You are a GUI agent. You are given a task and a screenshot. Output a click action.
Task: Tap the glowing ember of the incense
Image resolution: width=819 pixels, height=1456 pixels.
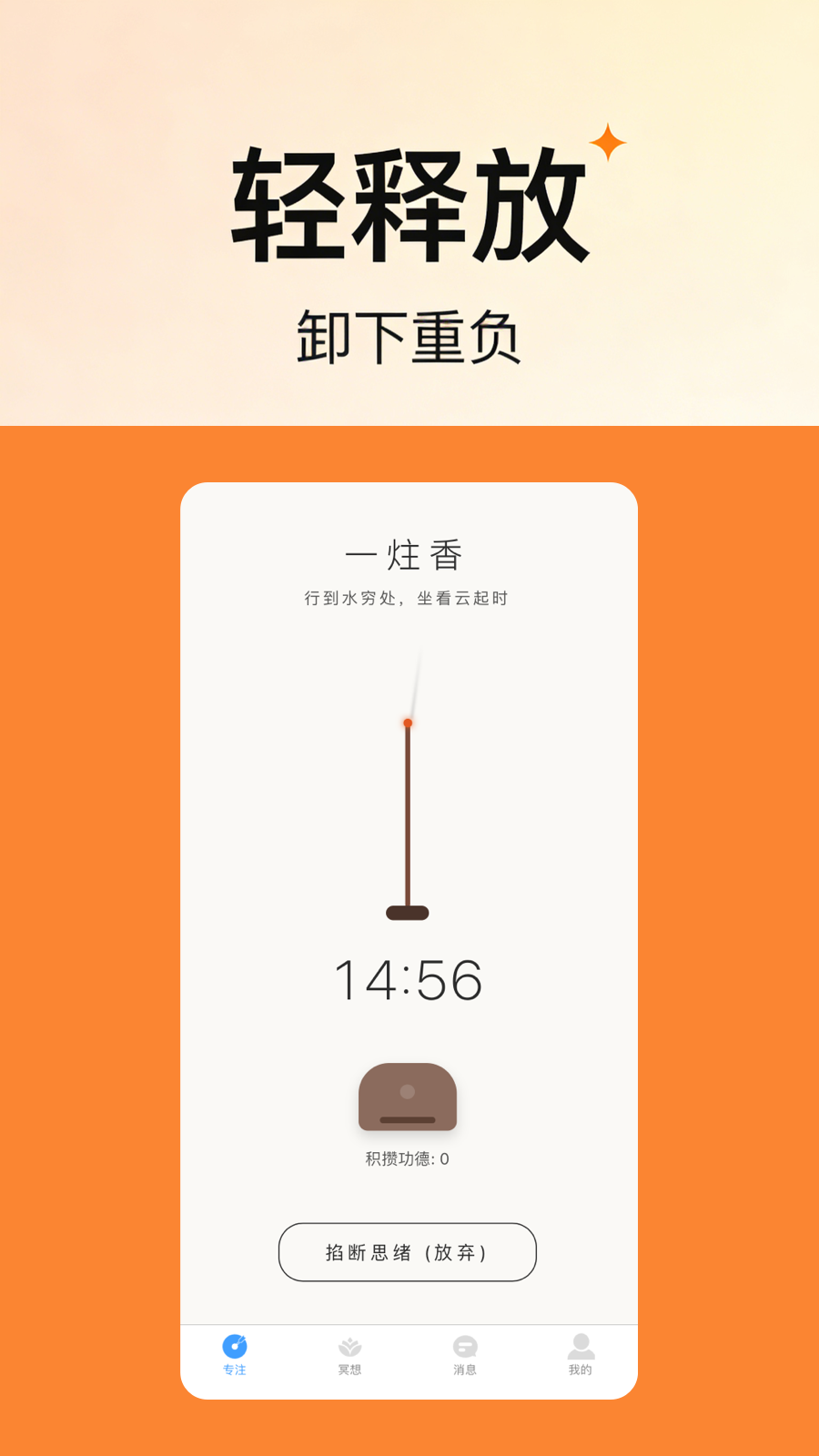coord(408,722)
